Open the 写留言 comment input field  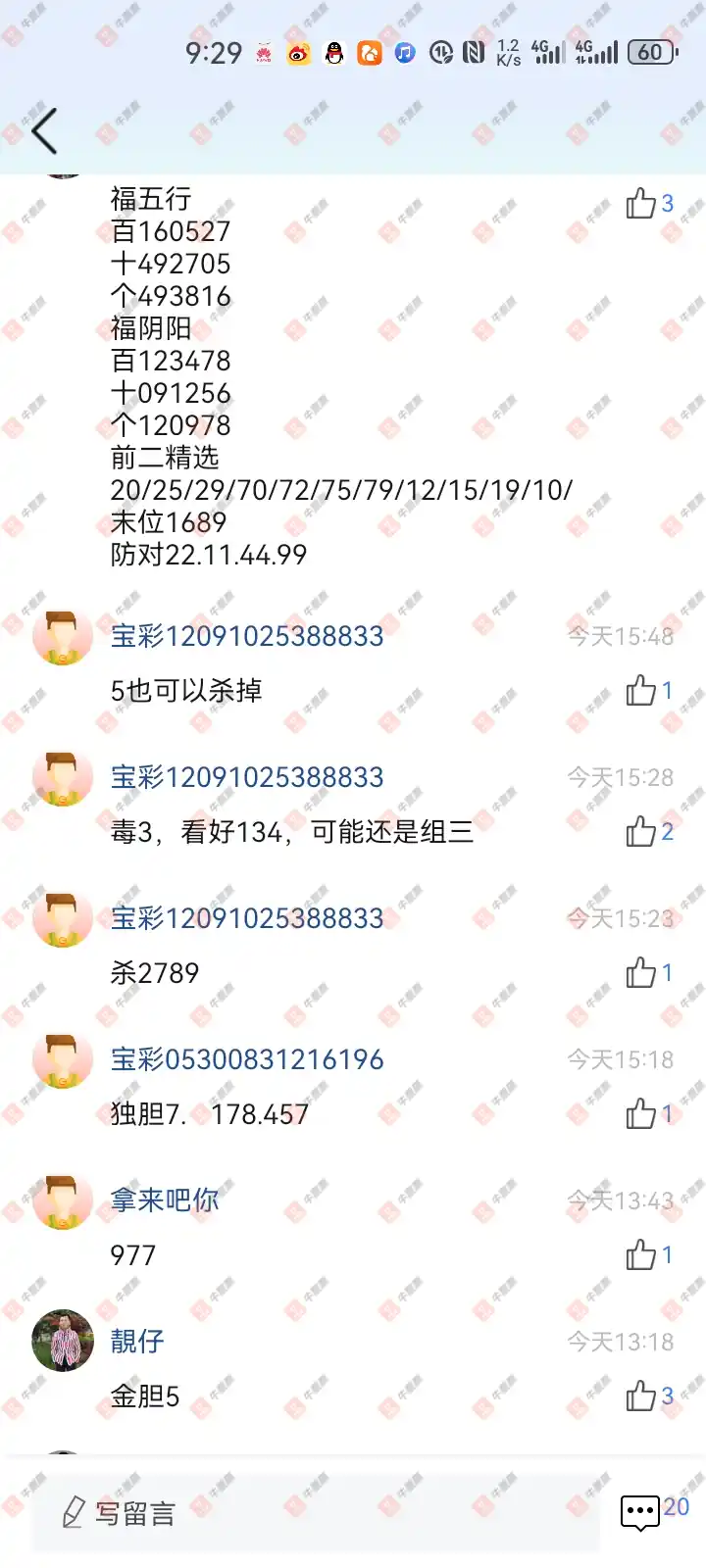(314, 1513)
